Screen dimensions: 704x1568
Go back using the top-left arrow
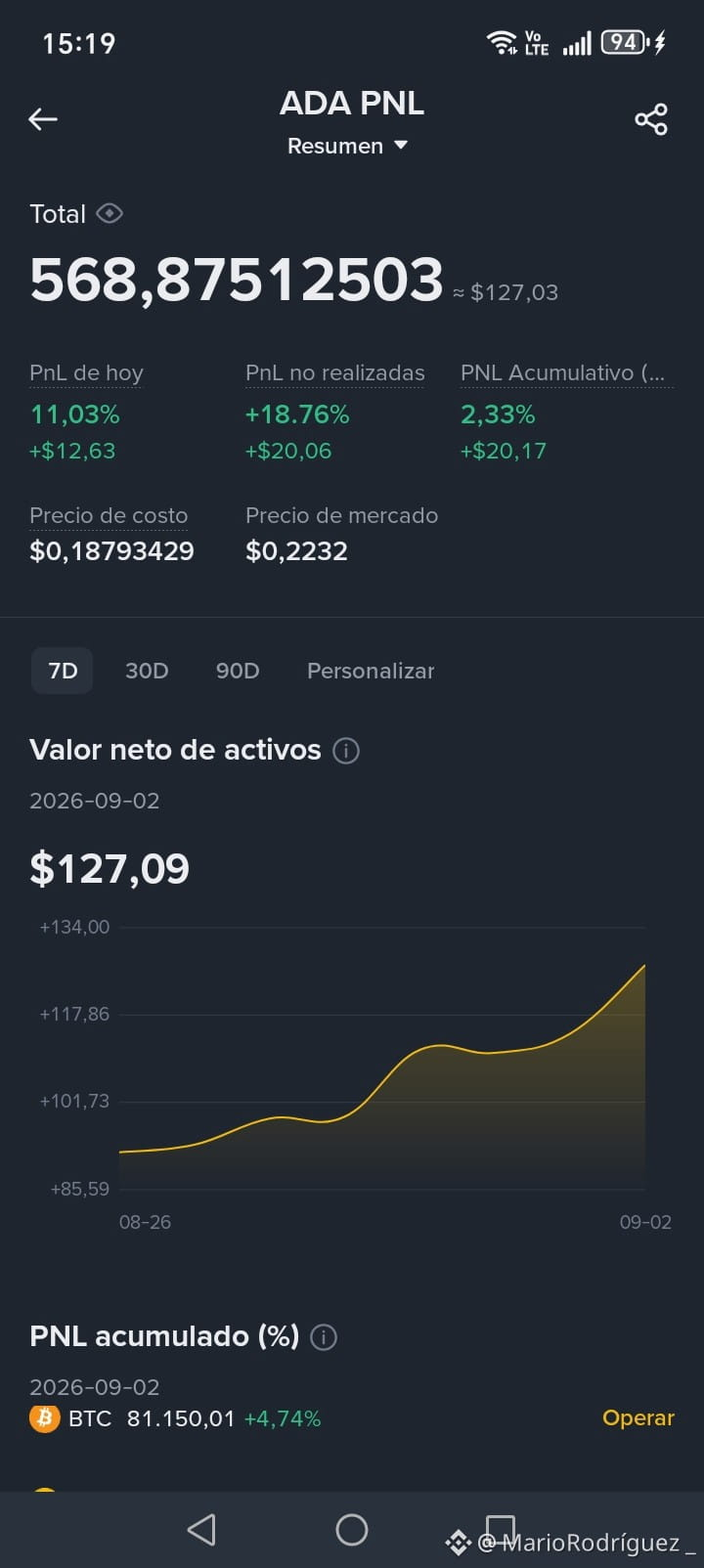[x=43, y=119]
